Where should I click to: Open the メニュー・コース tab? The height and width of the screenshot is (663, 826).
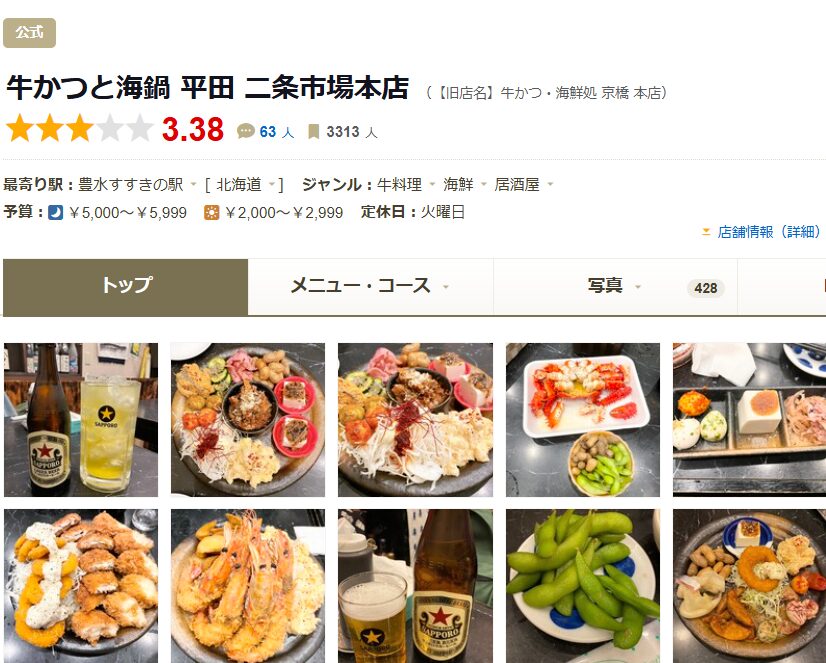[369, 286]
